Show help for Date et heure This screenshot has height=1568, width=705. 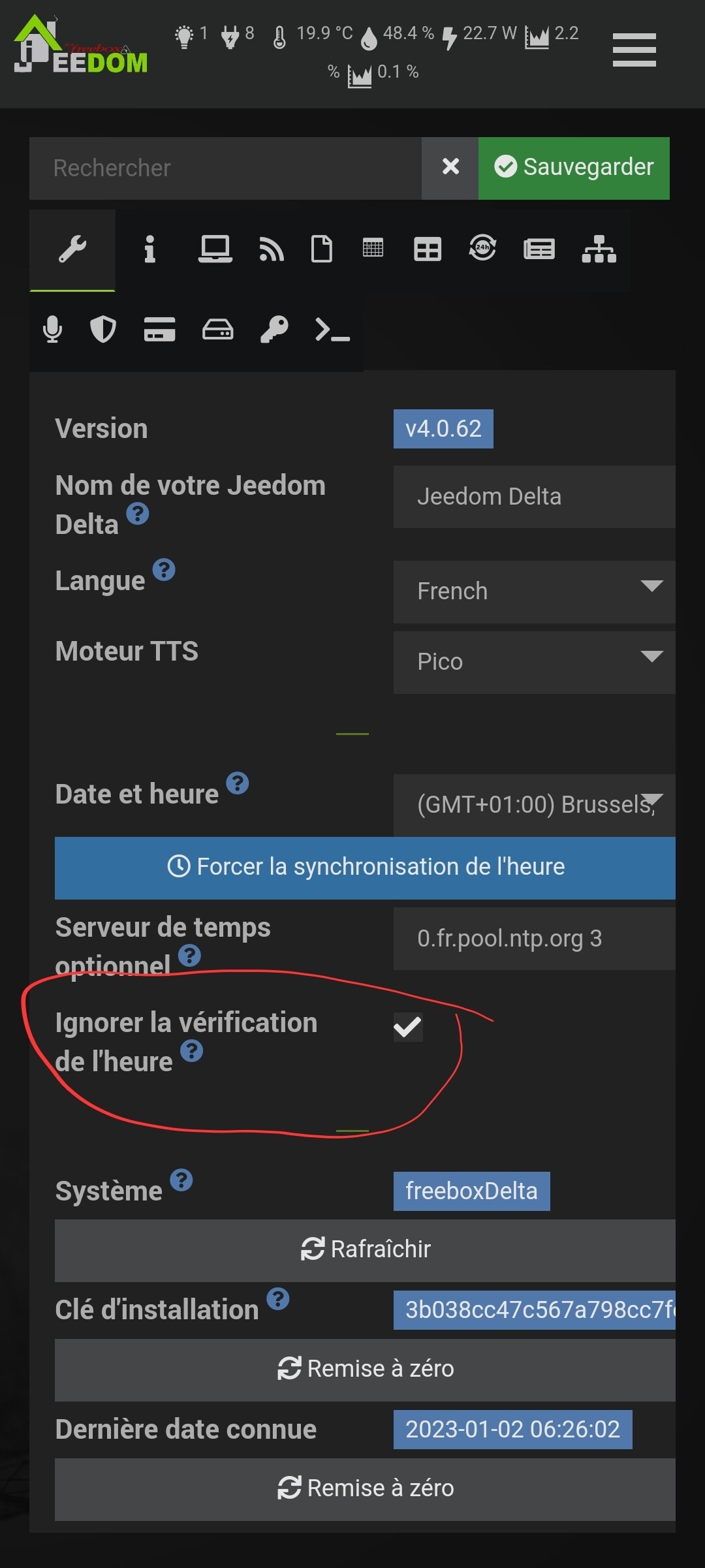point(238,783)
